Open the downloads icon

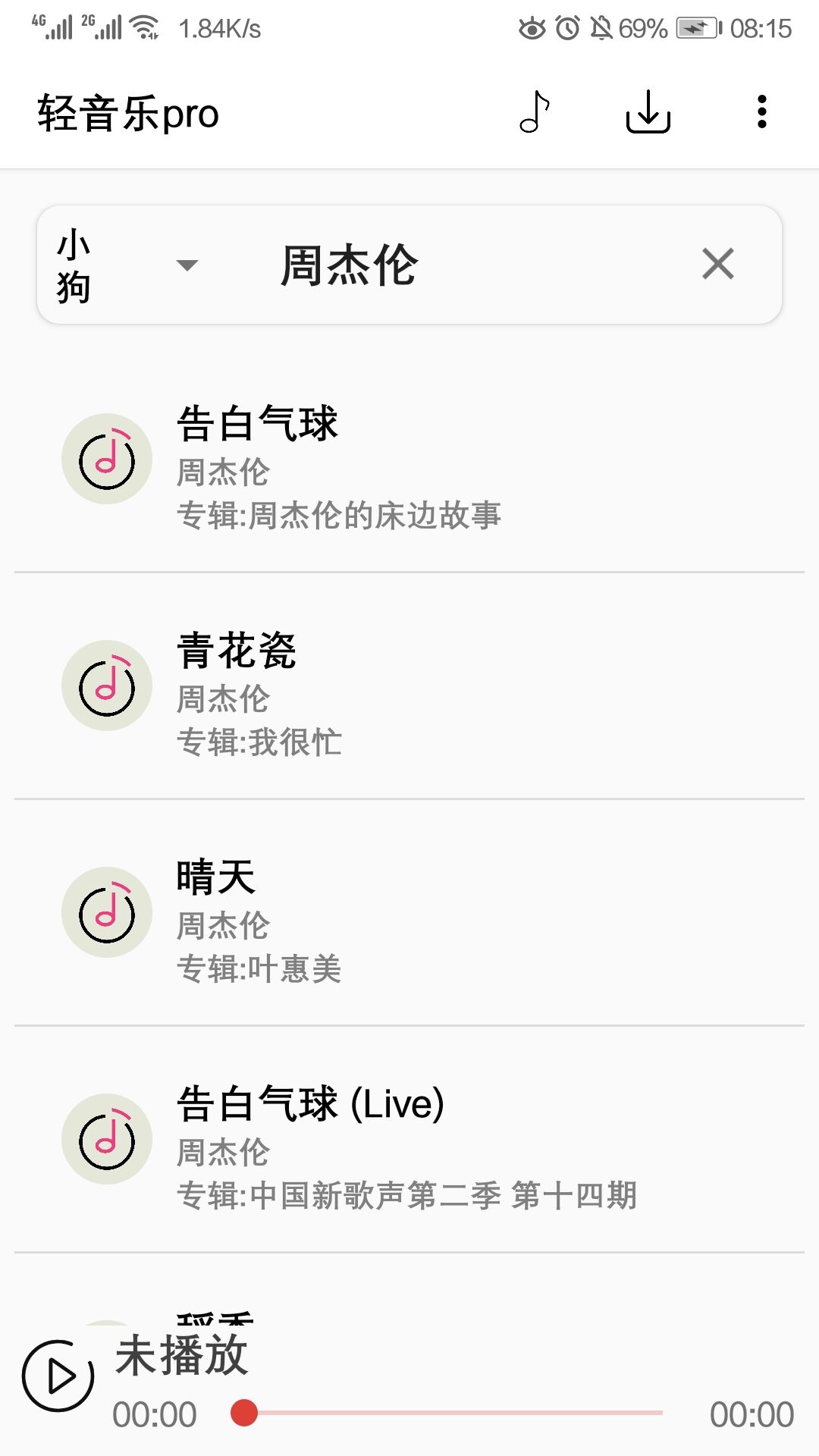648,112
